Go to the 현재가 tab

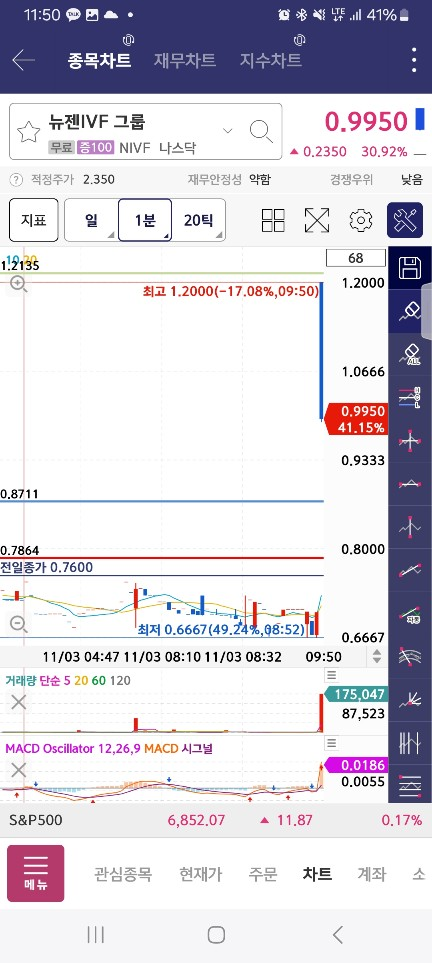click(x=200, y=874)
